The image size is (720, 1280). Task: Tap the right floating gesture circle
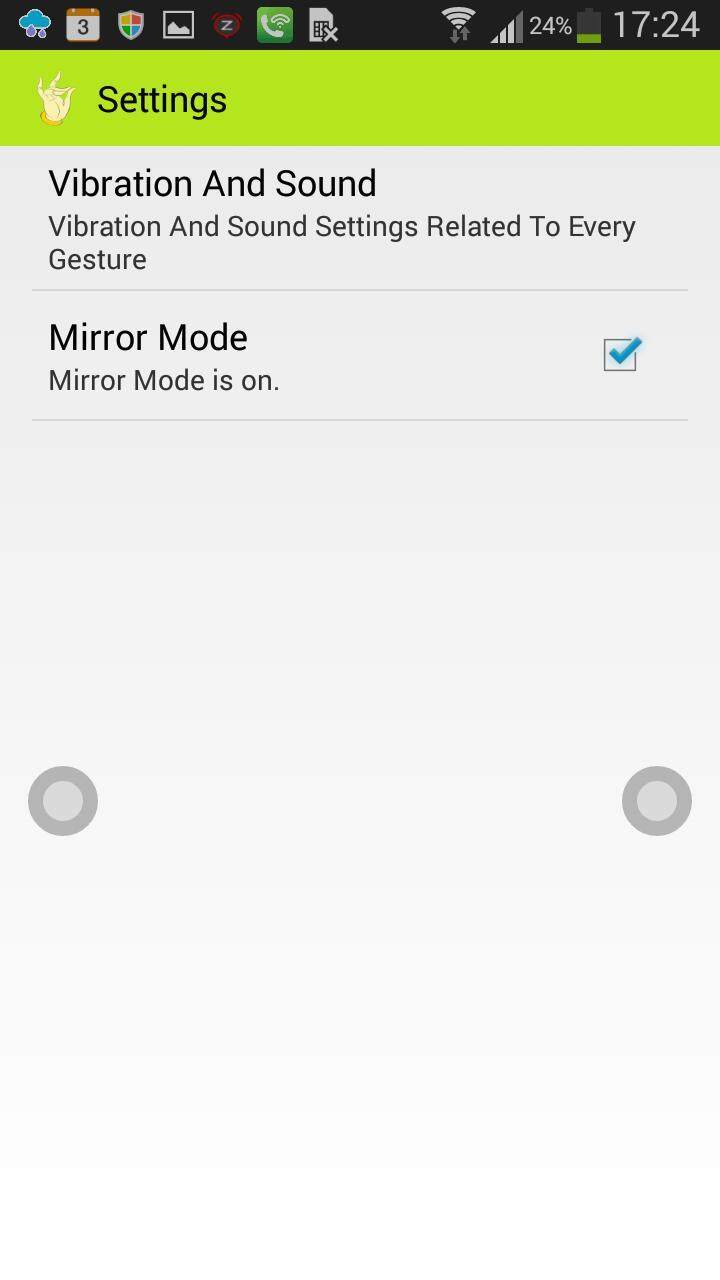657,801
